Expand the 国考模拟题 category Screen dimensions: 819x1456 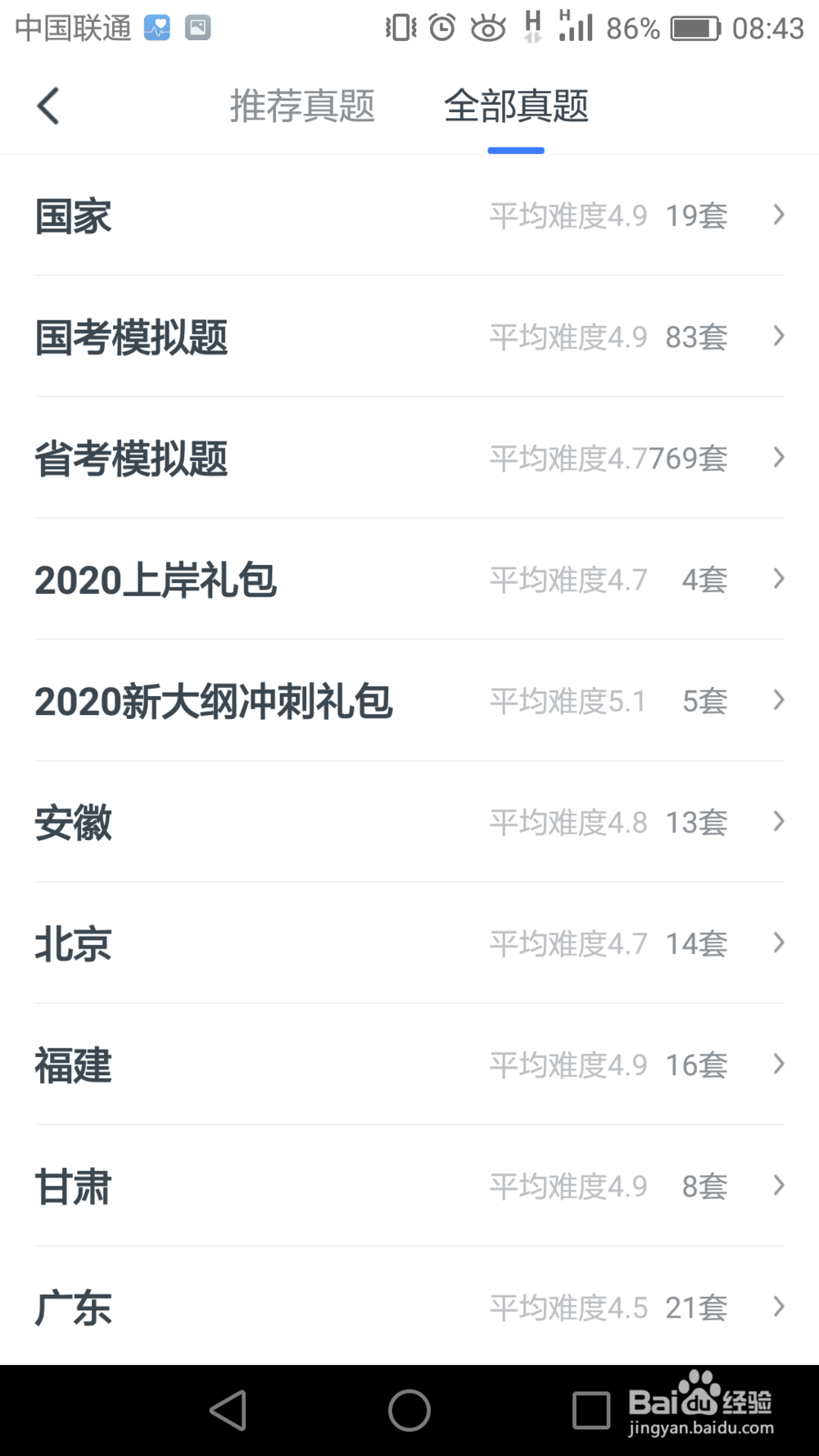pyautogui.click(x=409, y=337)
